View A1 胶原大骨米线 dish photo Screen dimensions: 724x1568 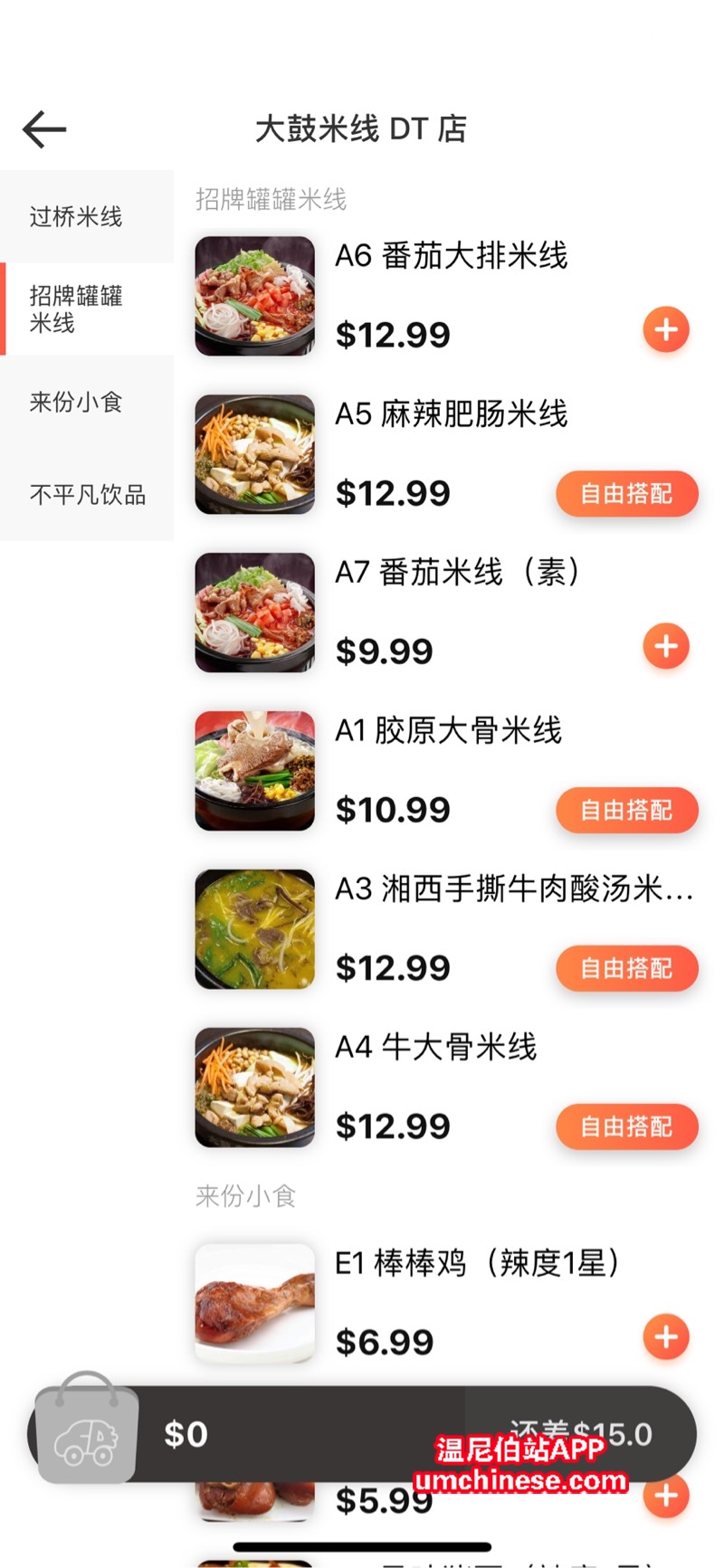pos(255,771)
